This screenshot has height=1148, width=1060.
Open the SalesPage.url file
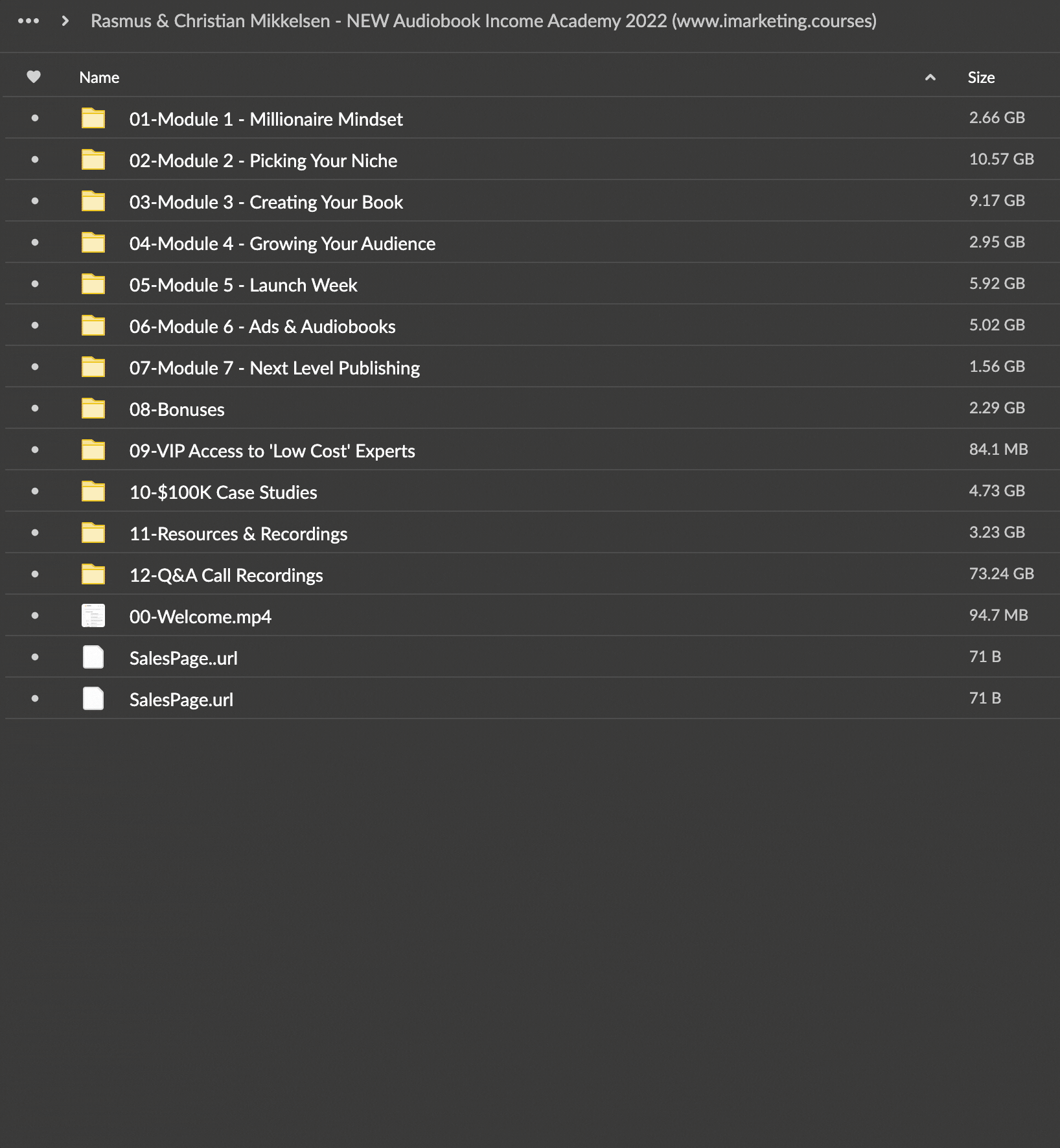click(x=181, y=700)
